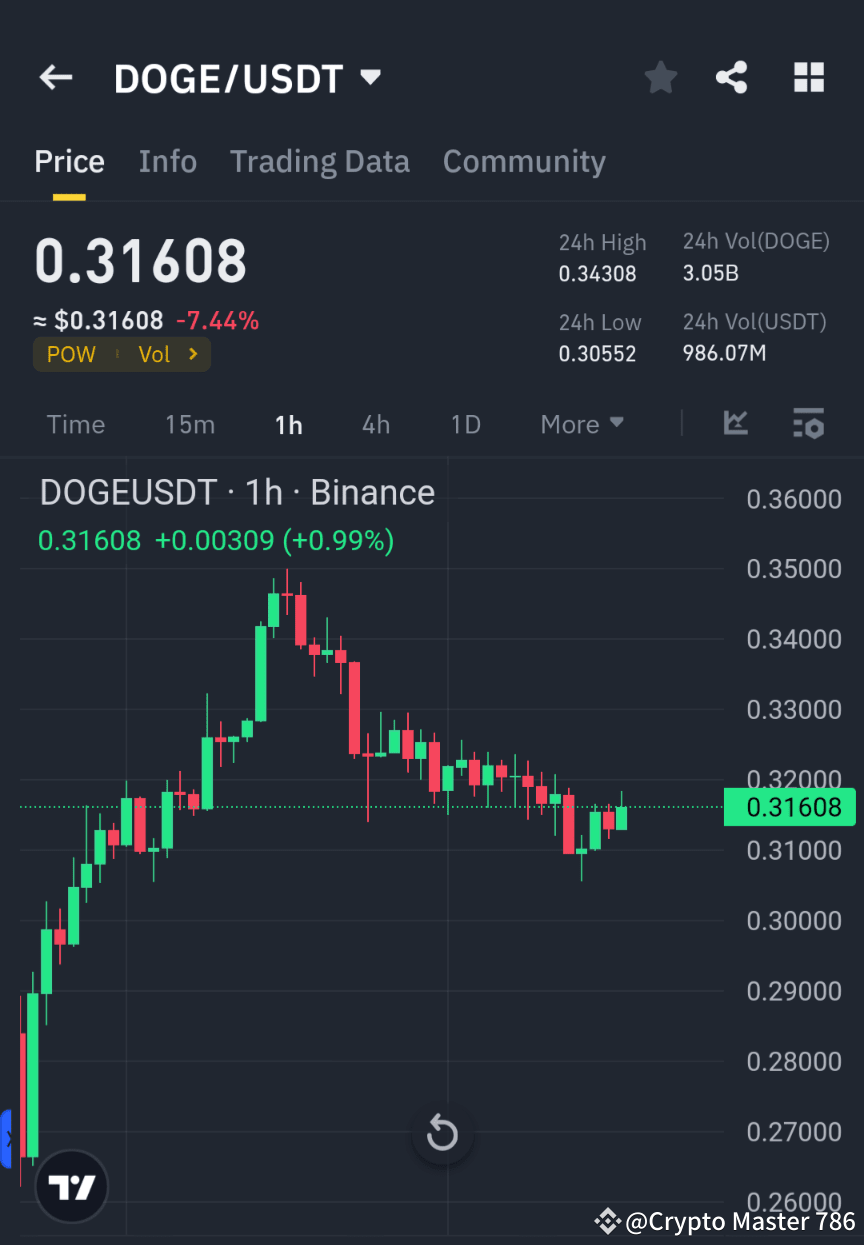Open the TradingView logo in the corner
Viewport: 864px width, 1245px height.
70,1185
